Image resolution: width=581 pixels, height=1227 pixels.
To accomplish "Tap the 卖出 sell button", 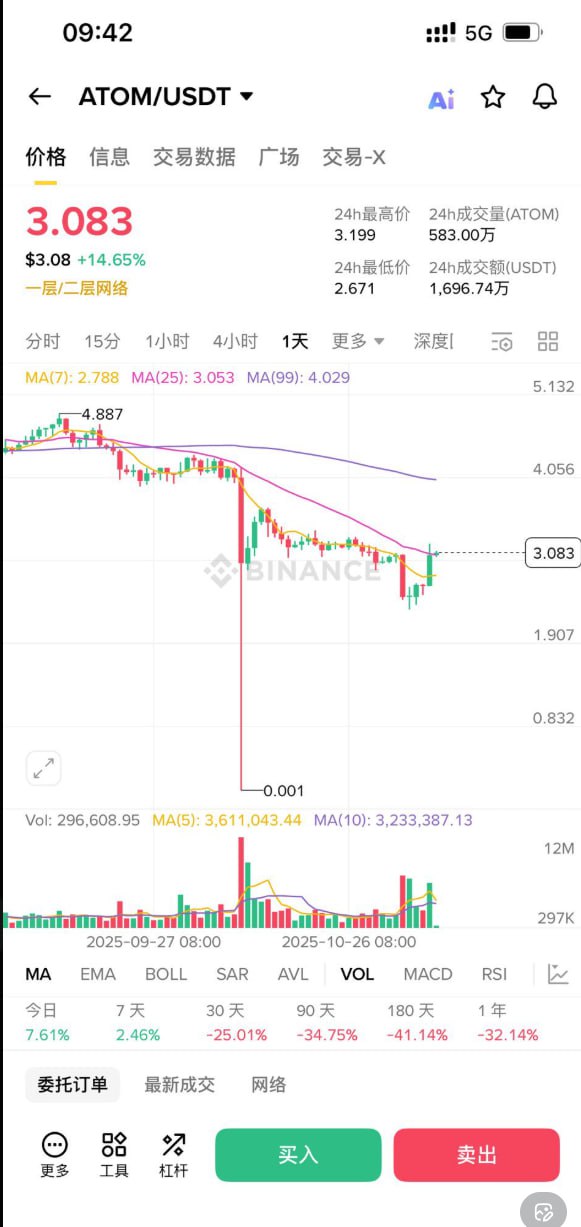I will point(476,1155).
